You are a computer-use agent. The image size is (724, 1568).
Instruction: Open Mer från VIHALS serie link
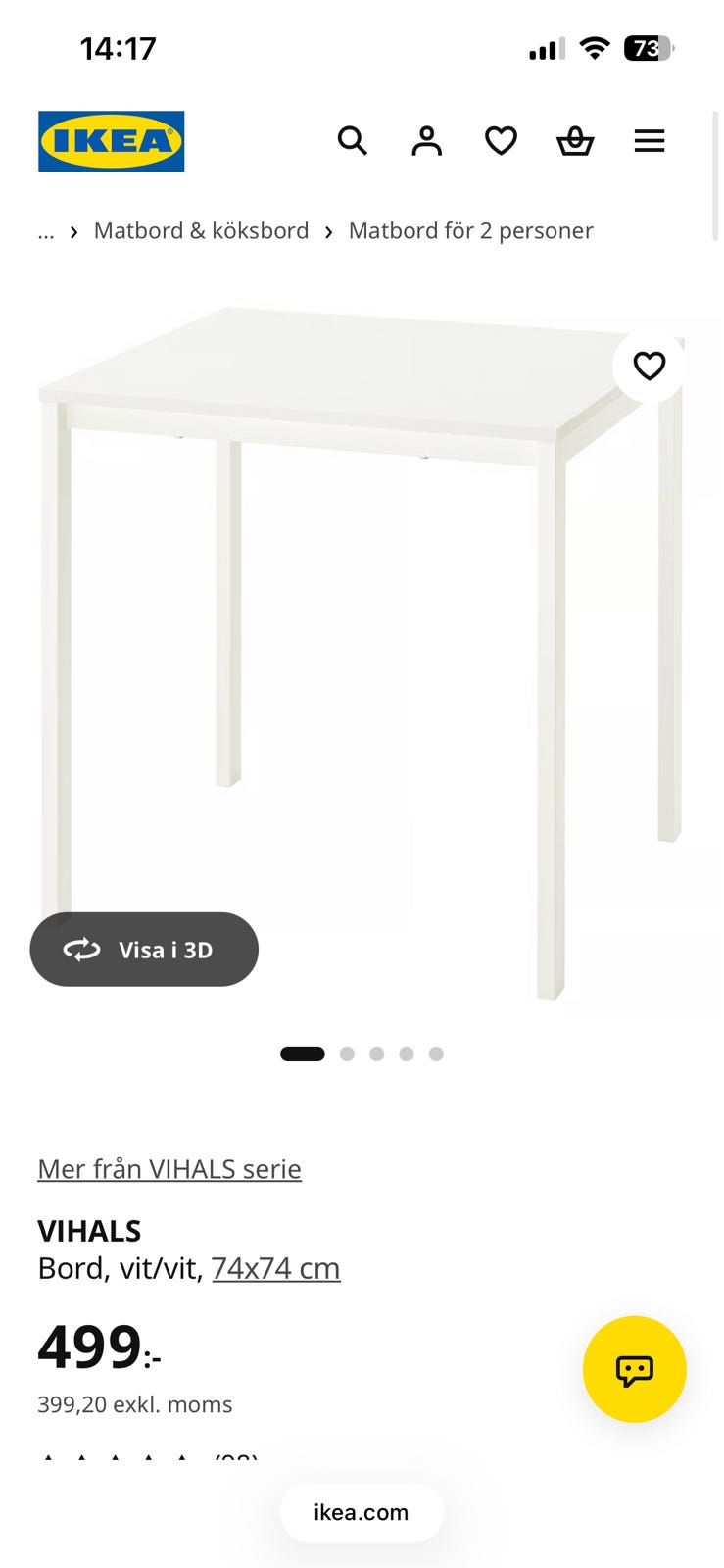(x=169, y=1169)
